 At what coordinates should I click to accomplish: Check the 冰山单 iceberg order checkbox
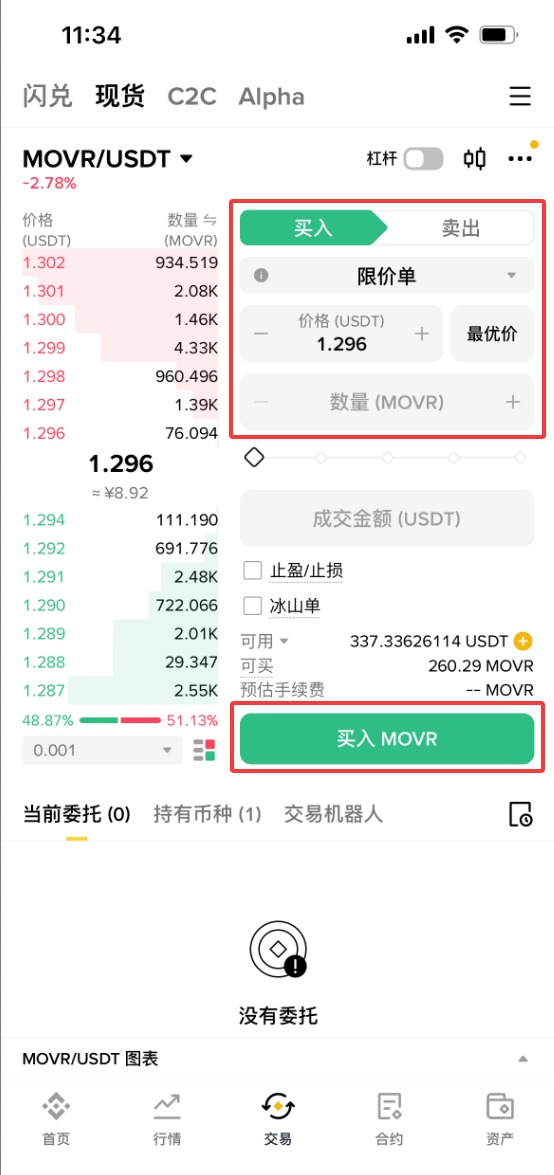pos(253,605)
